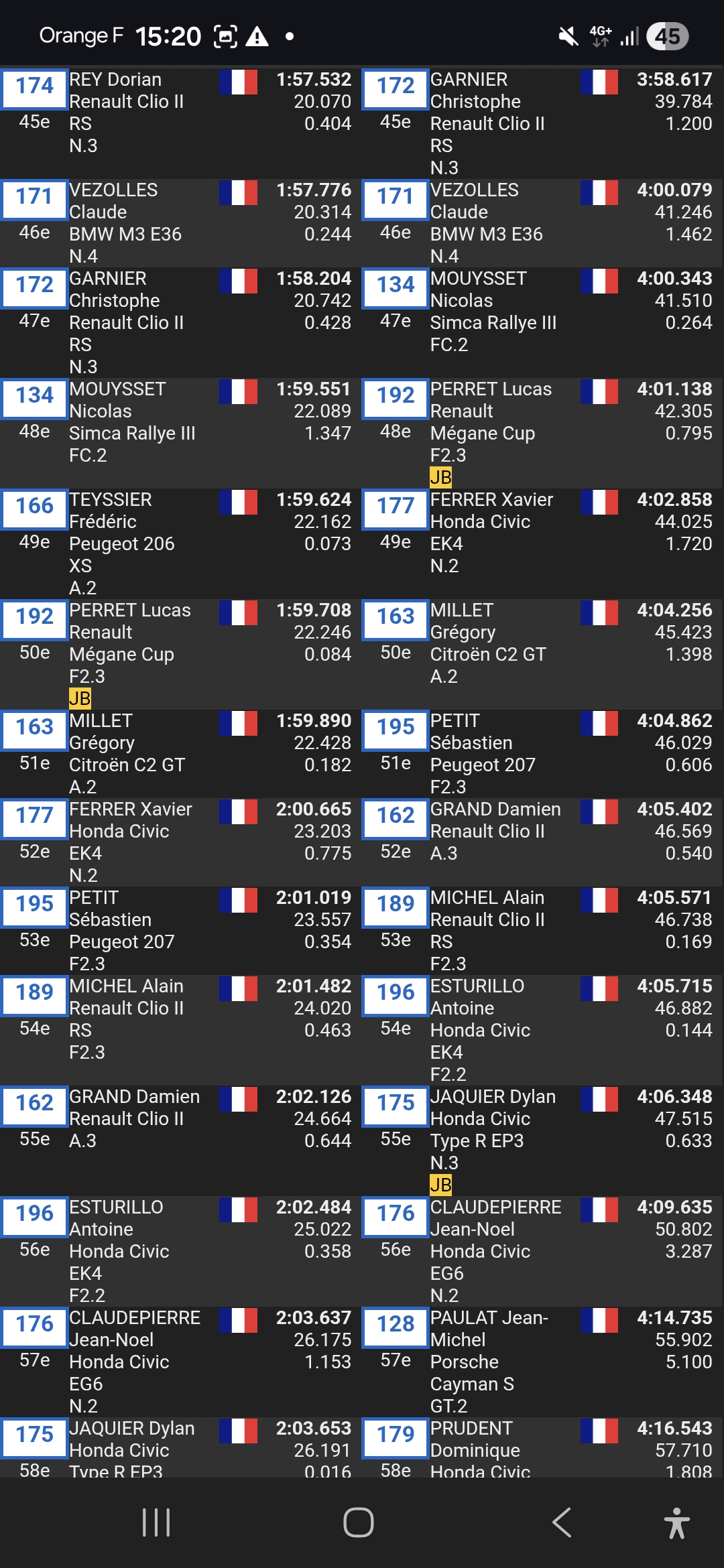
Task: Open GARNIER Christophe's row timed 3:58.617
Action: point(542,123)
